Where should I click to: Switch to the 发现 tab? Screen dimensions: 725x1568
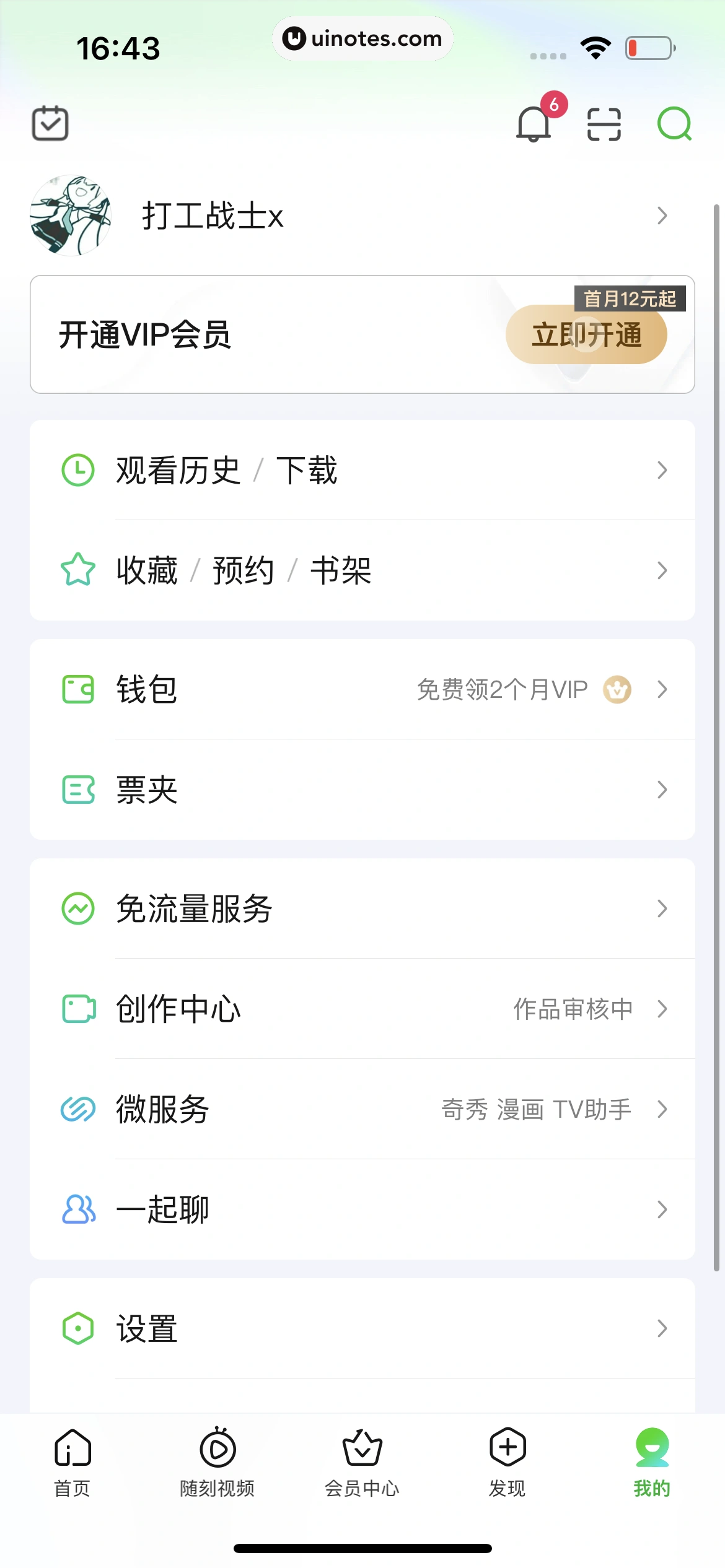click(x=507, y=1461)
